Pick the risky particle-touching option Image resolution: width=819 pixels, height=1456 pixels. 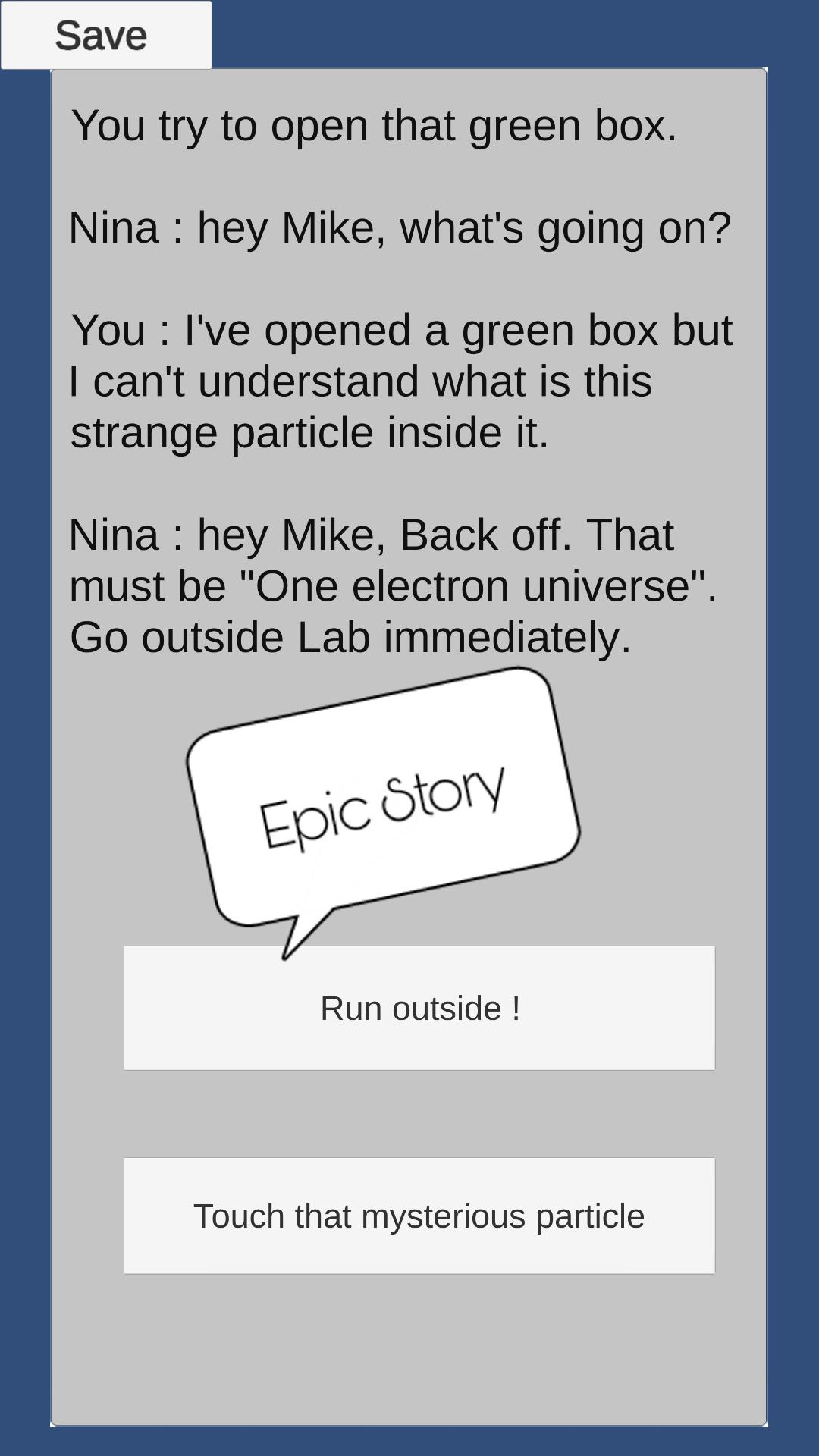pos(419,1215)
